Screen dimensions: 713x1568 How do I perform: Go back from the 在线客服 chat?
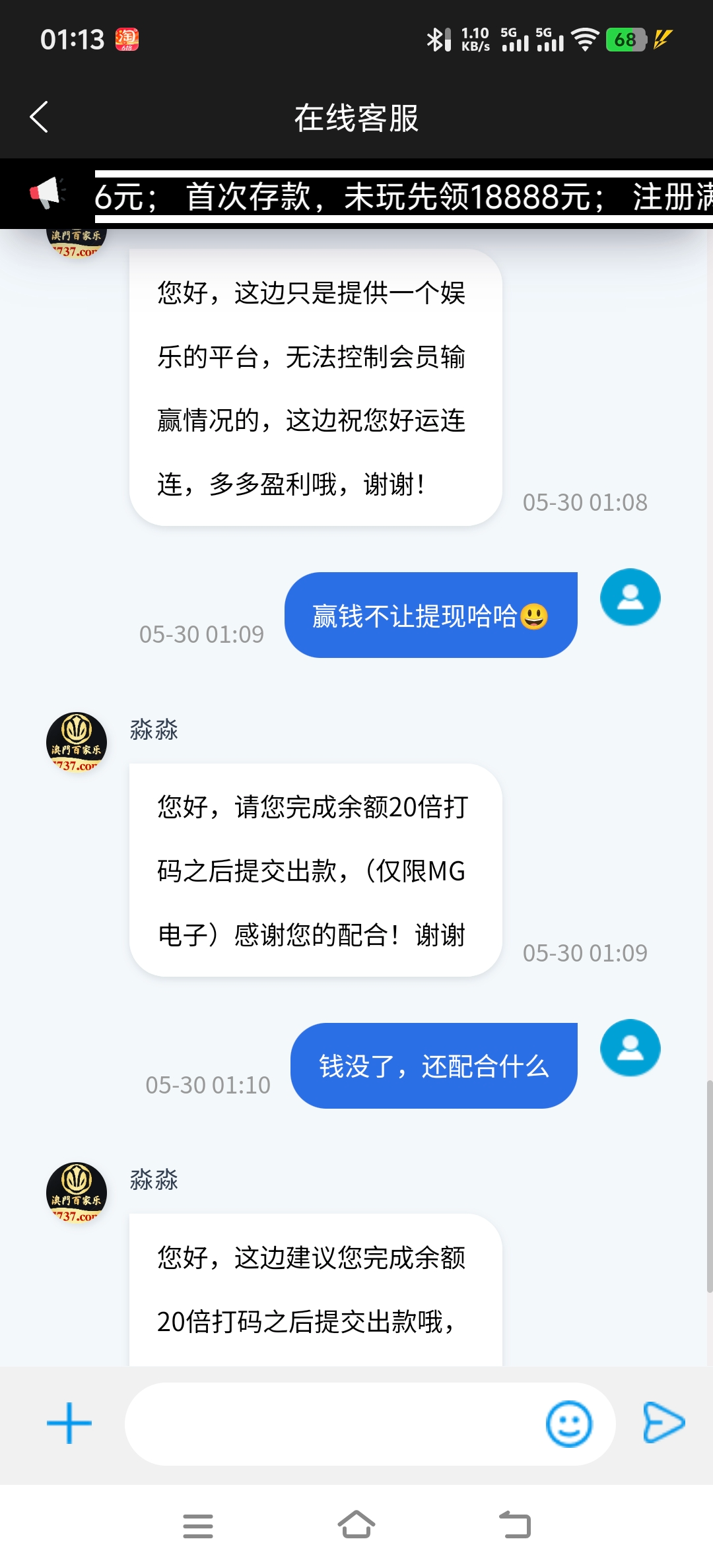tap(40, 117)
